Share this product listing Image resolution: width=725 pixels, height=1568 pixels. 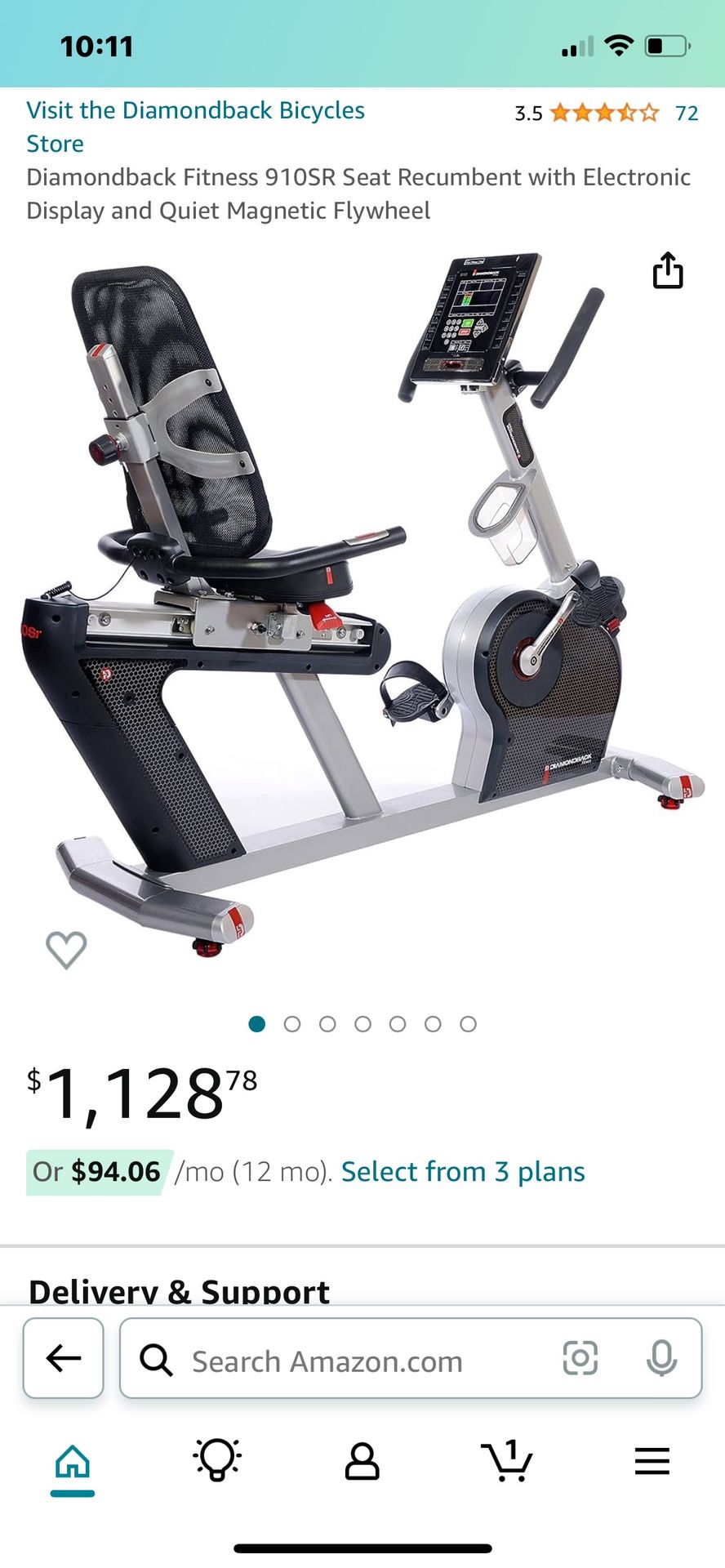pyautogui.click(x=668, y=270)
